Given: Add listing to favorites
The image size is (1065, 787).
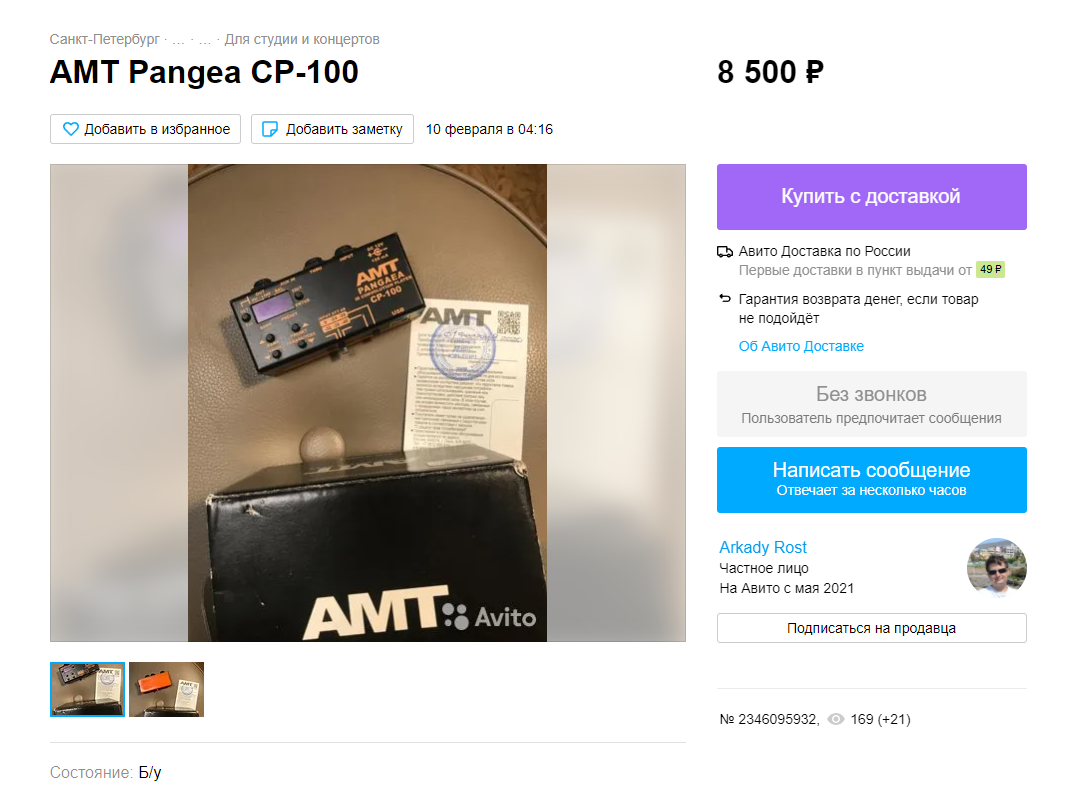Looking at the screenshot, I should point(146,129).
